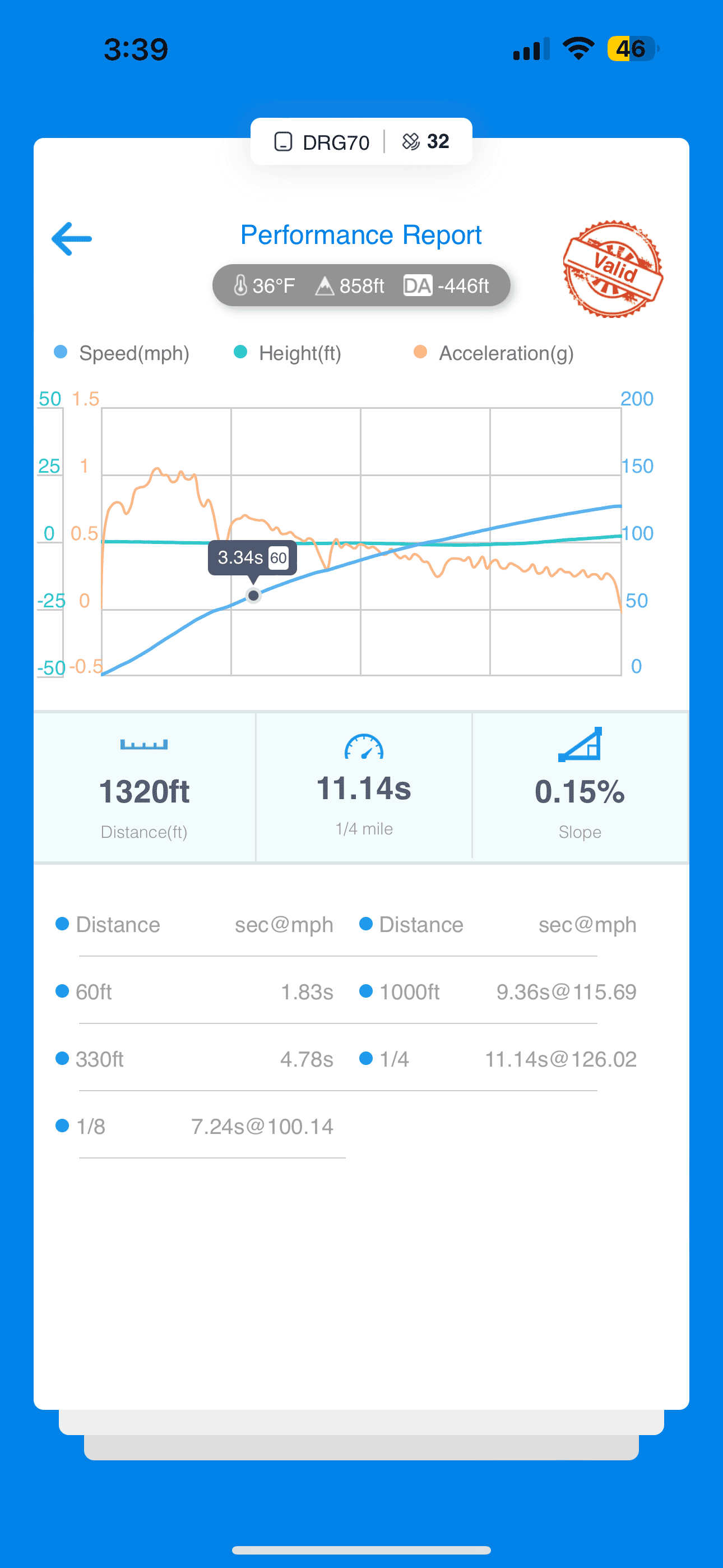Toggle the Acceleration(g) legend series
The width and height of the screenshot is (723, 1568).
494,353
